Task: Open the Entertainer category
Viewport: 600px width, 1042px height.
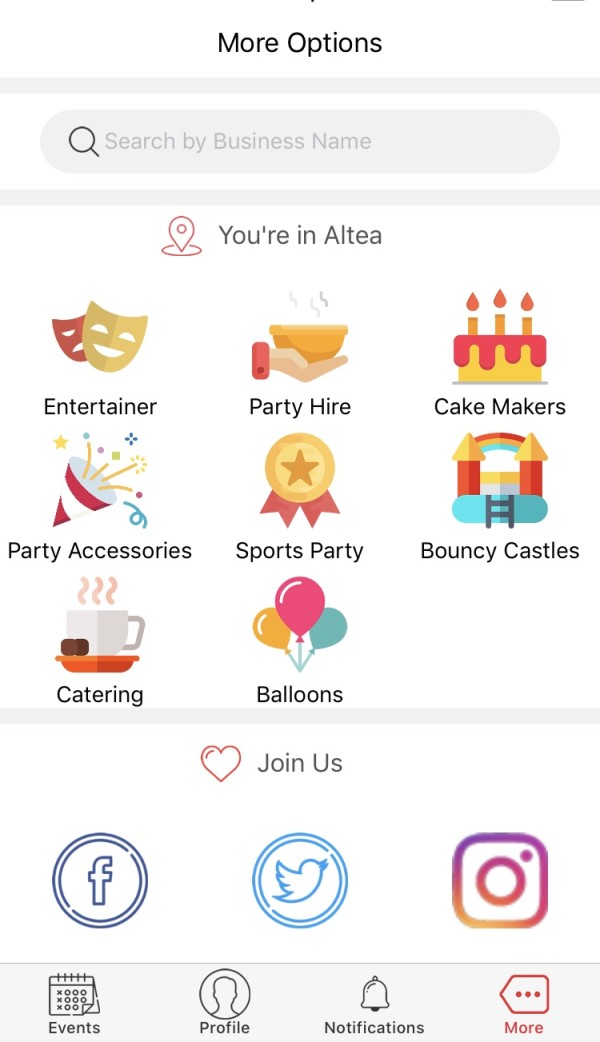Action: tap(100, 358)
